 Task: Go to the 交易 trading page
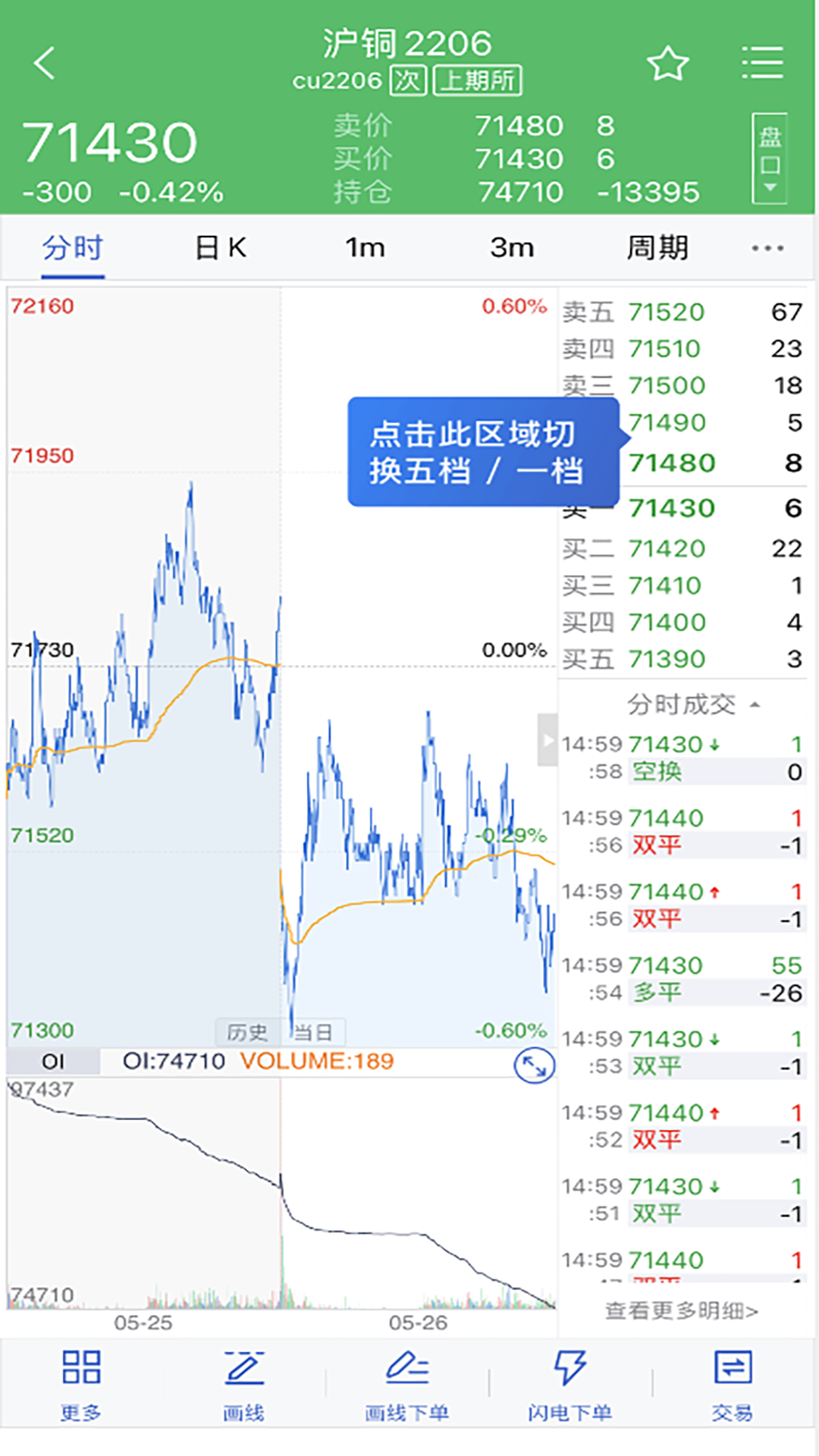pos(733,1385)
